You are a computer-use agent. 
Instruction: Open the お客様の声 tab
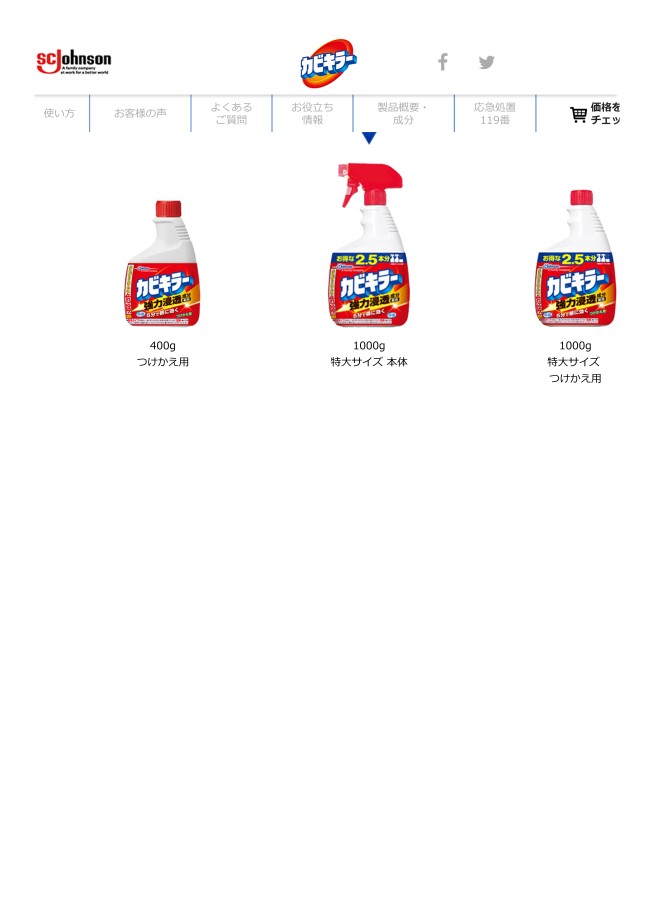(x=140, y=113)
